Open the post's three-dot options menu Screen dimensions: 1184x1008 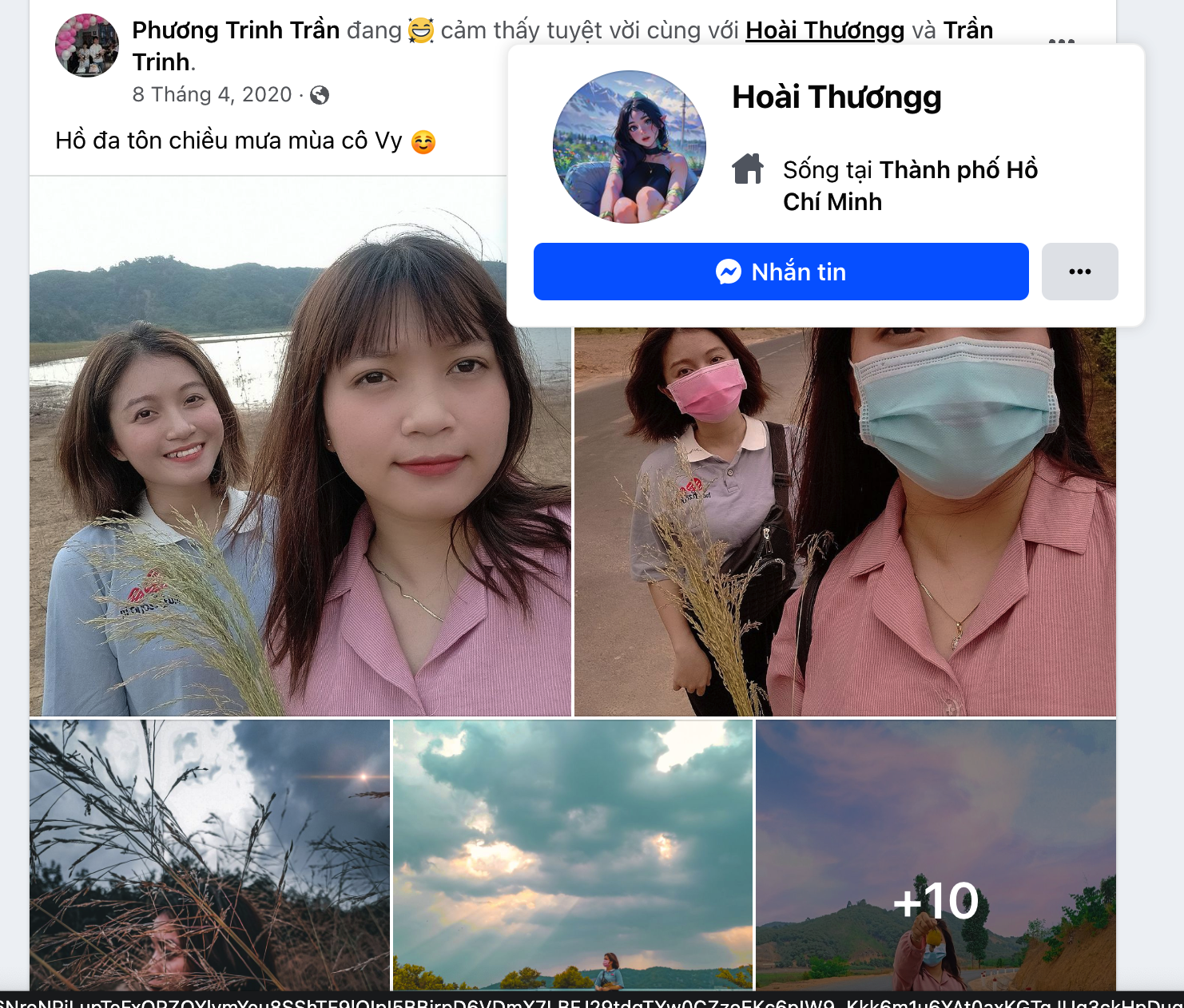coord(1061,40)
